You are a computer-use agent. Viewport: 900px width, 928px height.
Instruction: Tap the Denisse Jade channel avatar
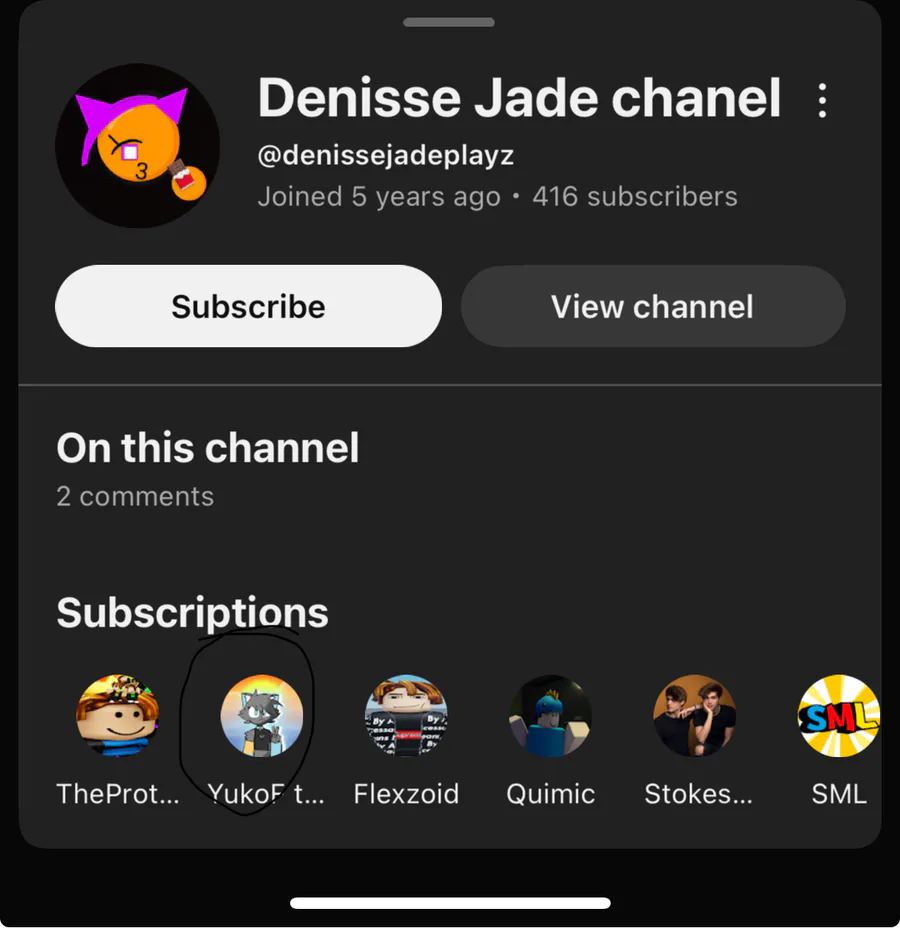click(137, 146)
